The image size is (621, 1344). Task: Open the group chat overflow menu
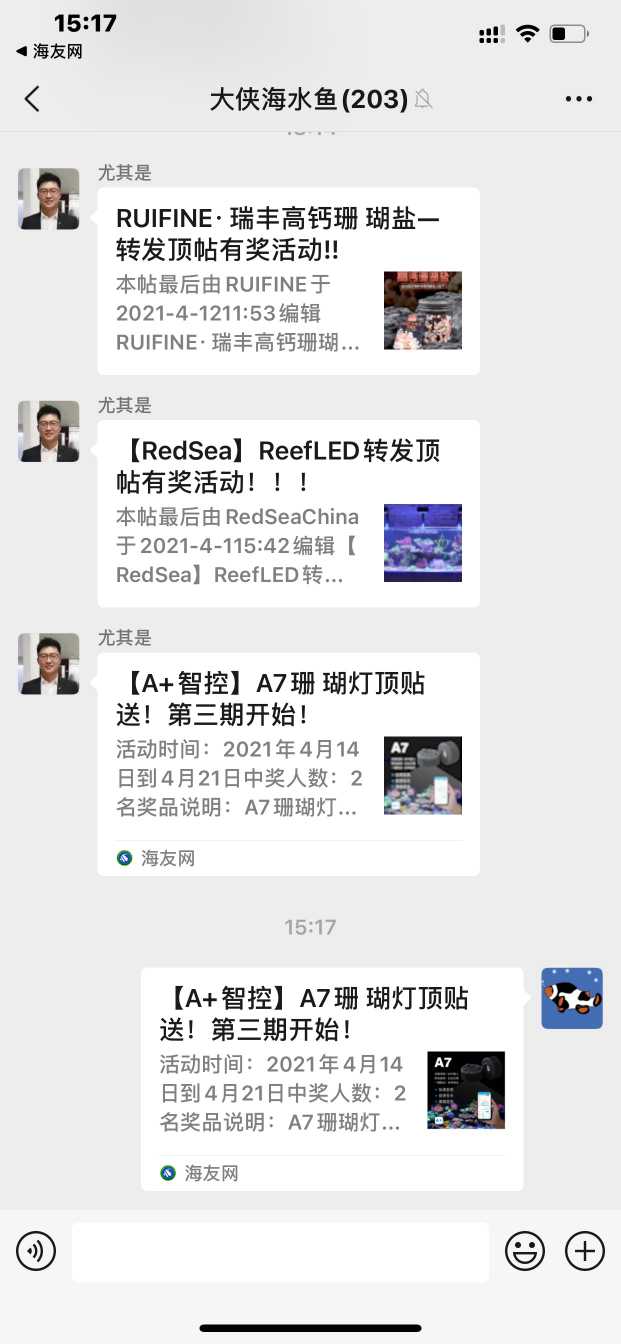pos(579,98)
